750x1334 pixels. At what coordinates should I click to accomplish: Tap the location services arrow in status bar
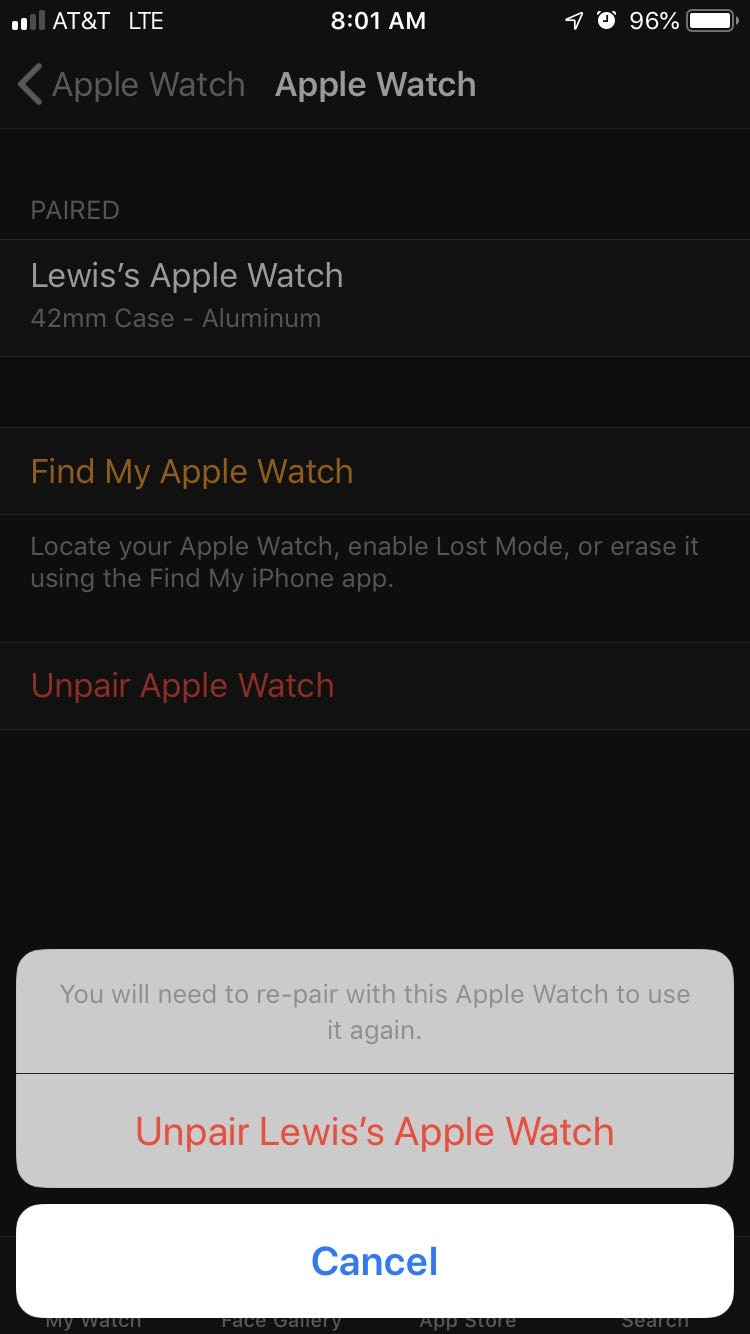point(573,20)
